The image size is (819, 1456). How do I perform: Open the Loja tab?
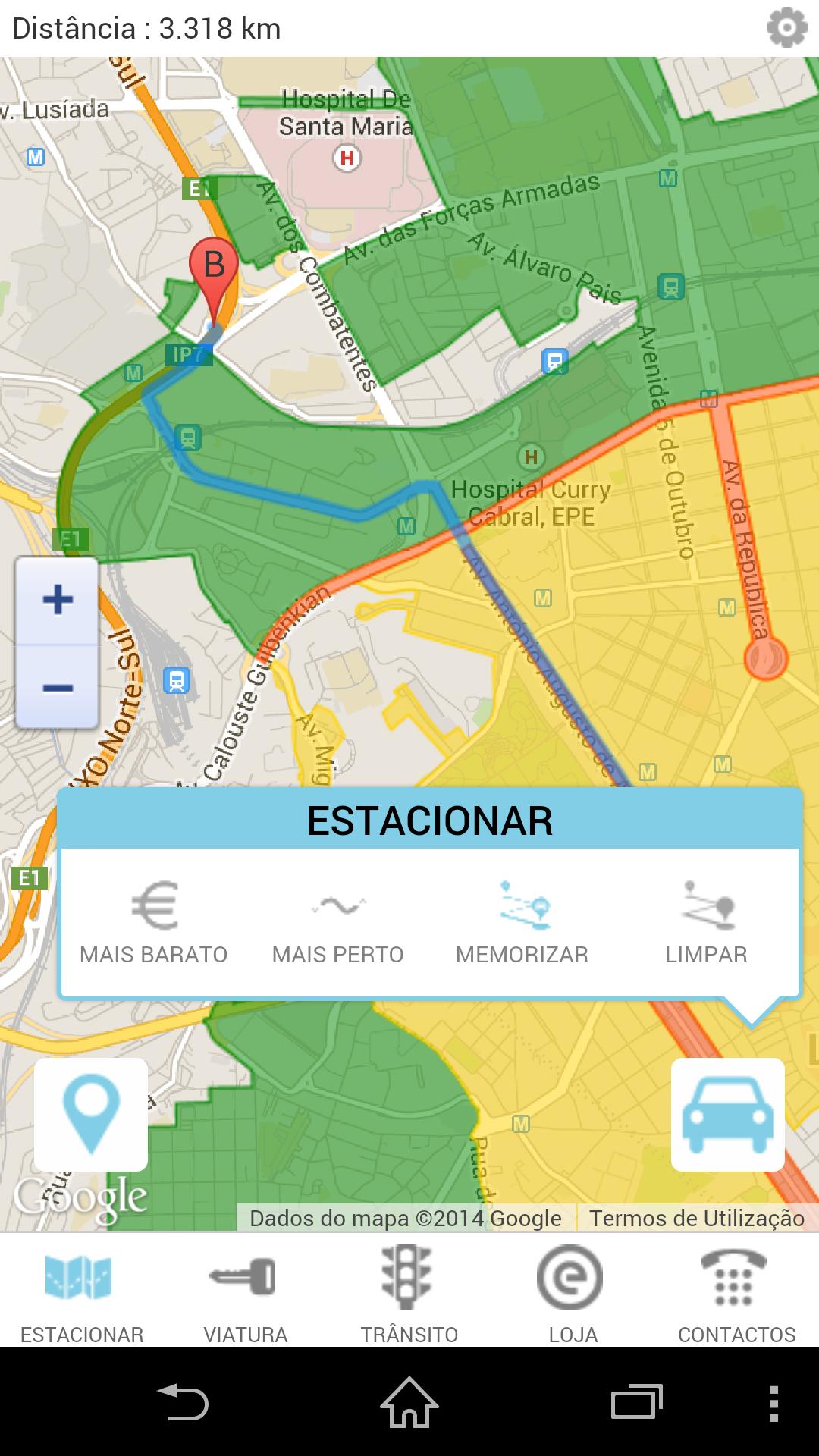[x=573, y=1293]
